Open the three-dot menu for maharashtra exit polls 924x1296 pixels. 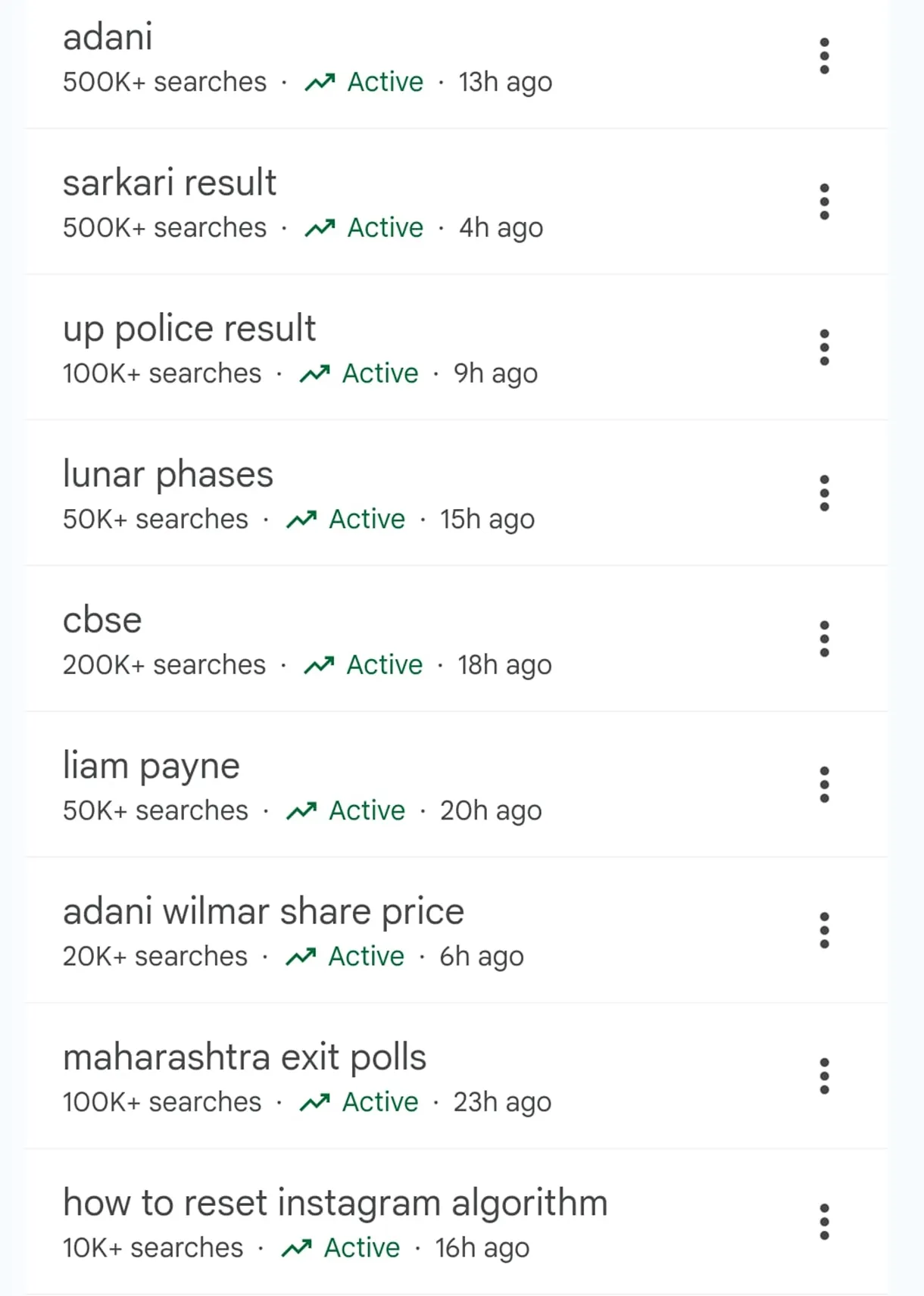pos(824,1076)
